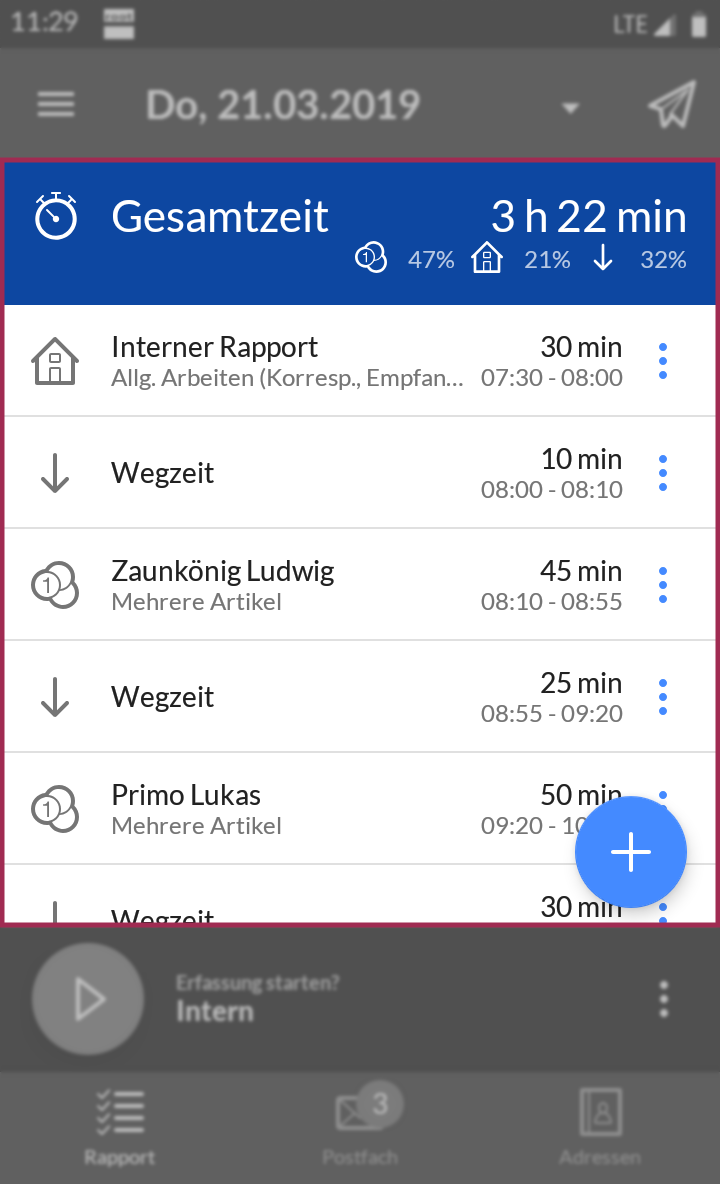The image size is (720, 1184).
Task: Open tracking options menu next to Intern
Action: pos(663,999)
